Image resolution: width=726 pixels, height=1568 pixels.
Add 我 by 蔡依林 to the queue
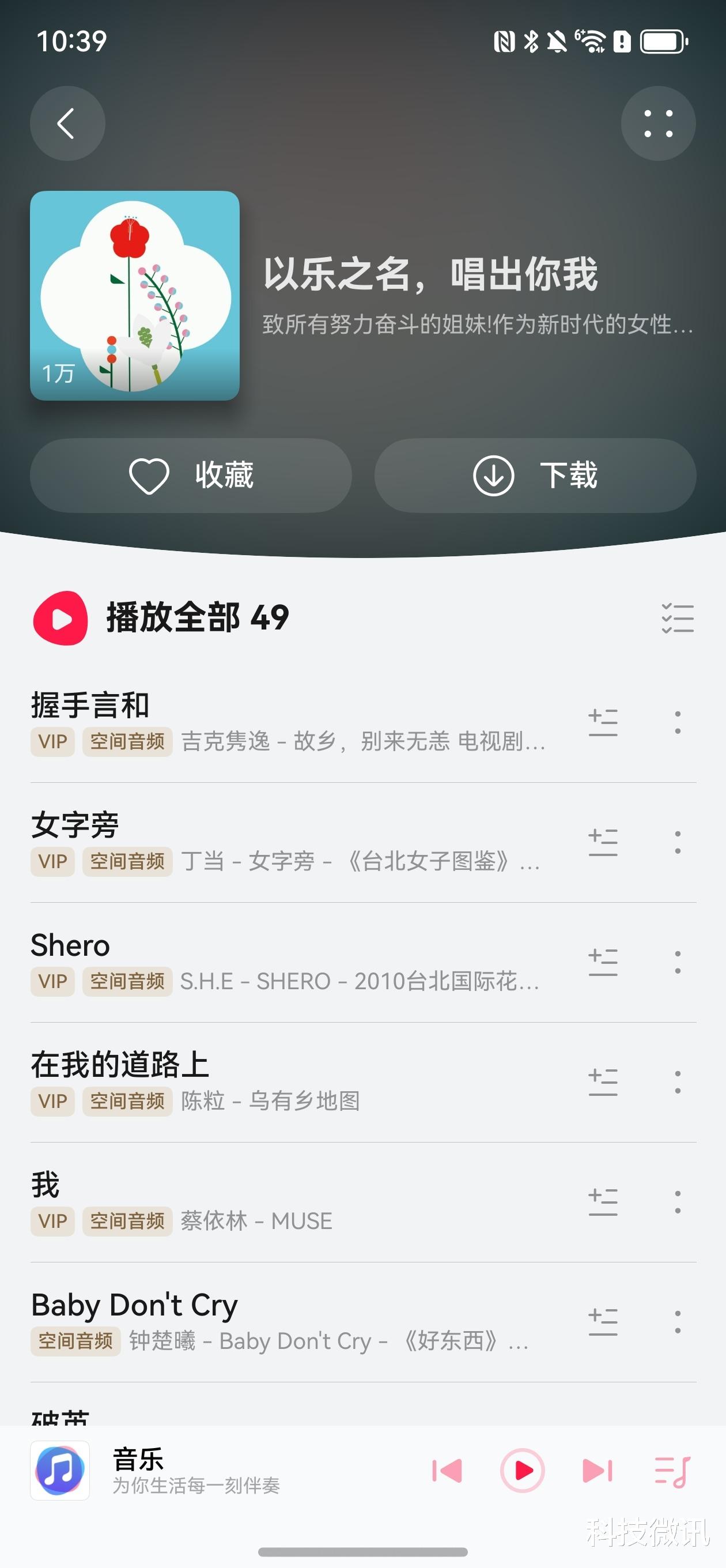point(603,1202)
